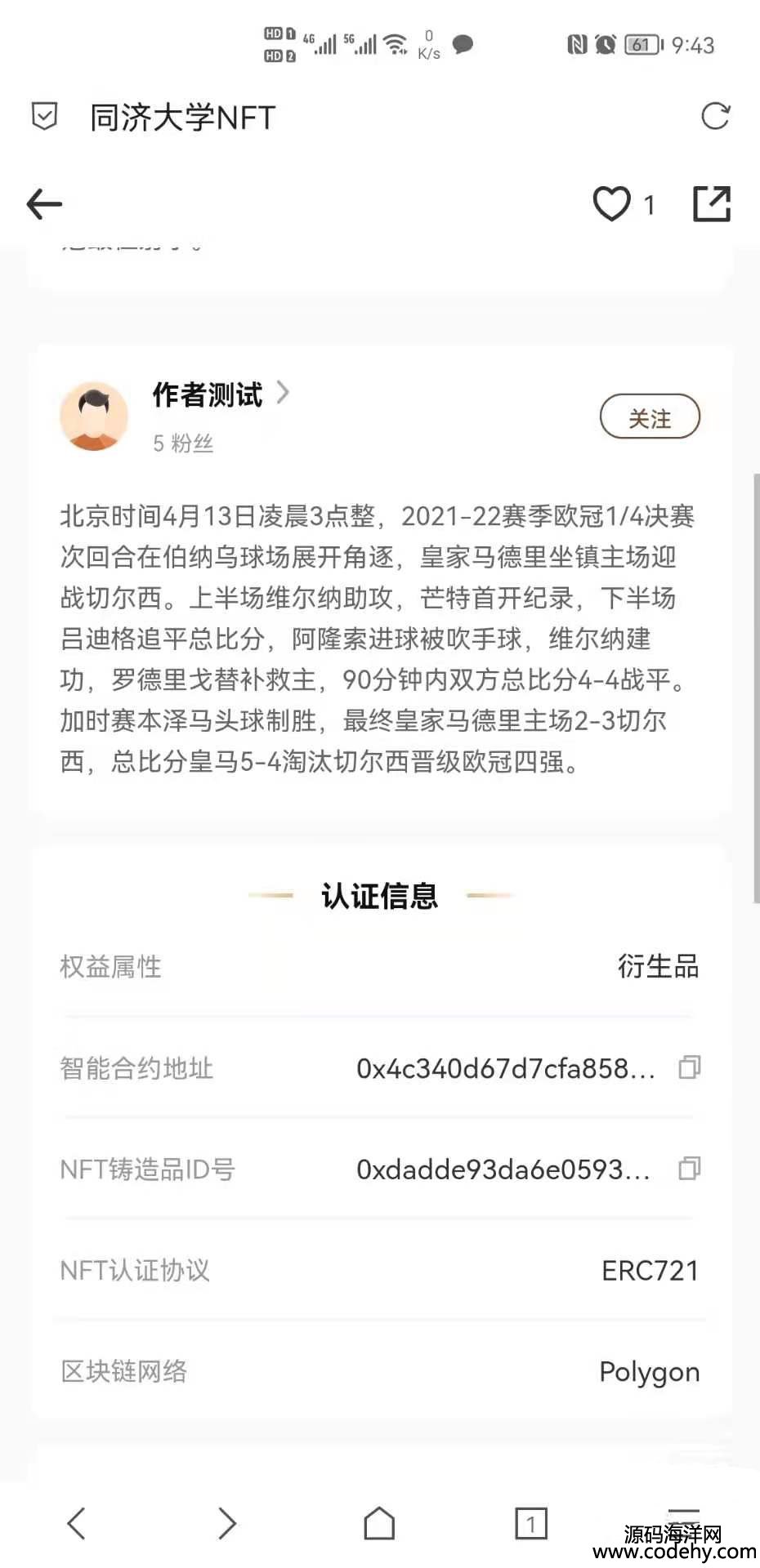This screenshot has height=1568, width=760.
Task: Reload the page with the refresh icon
Action: click(715, 117)
